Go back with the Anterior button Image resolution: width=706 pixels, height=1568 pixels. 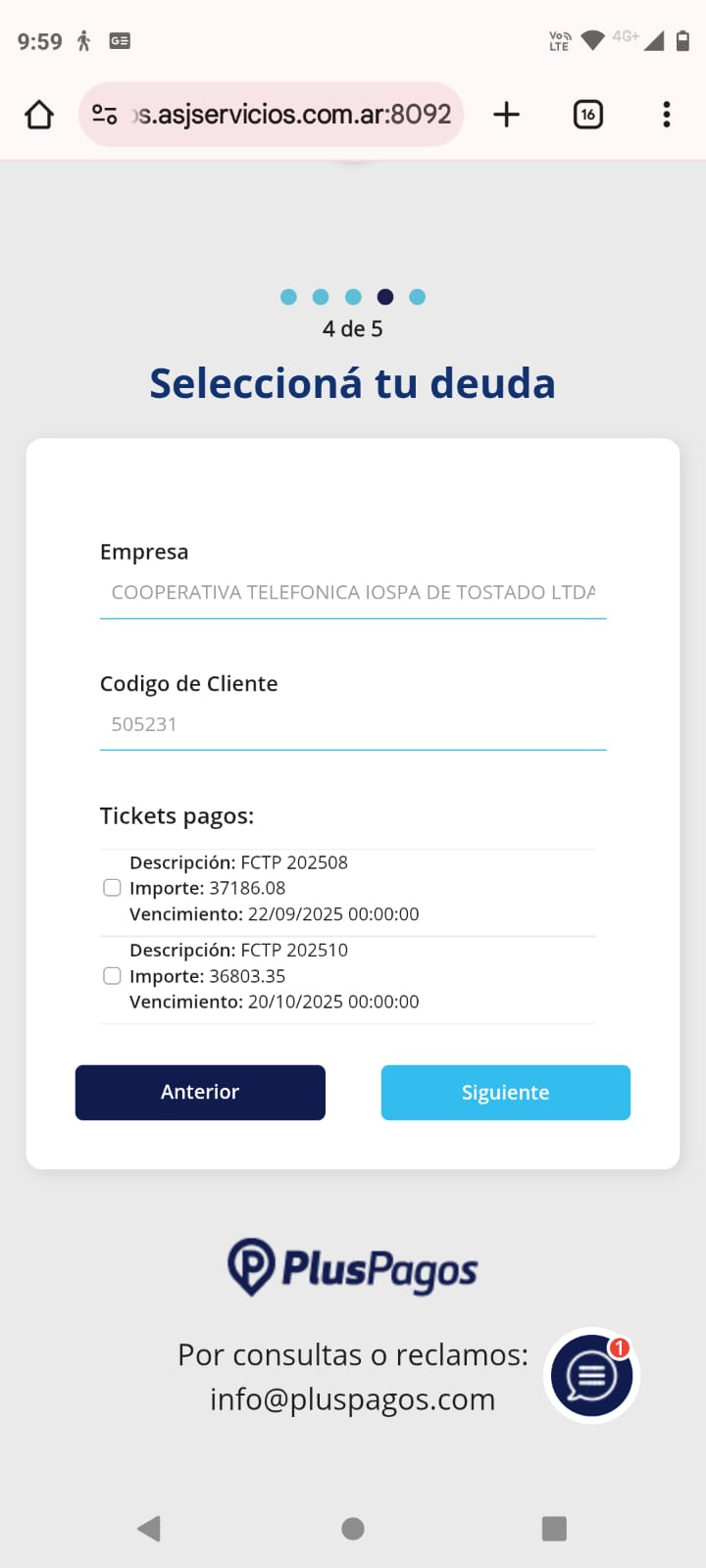(x=200, y=1092)
